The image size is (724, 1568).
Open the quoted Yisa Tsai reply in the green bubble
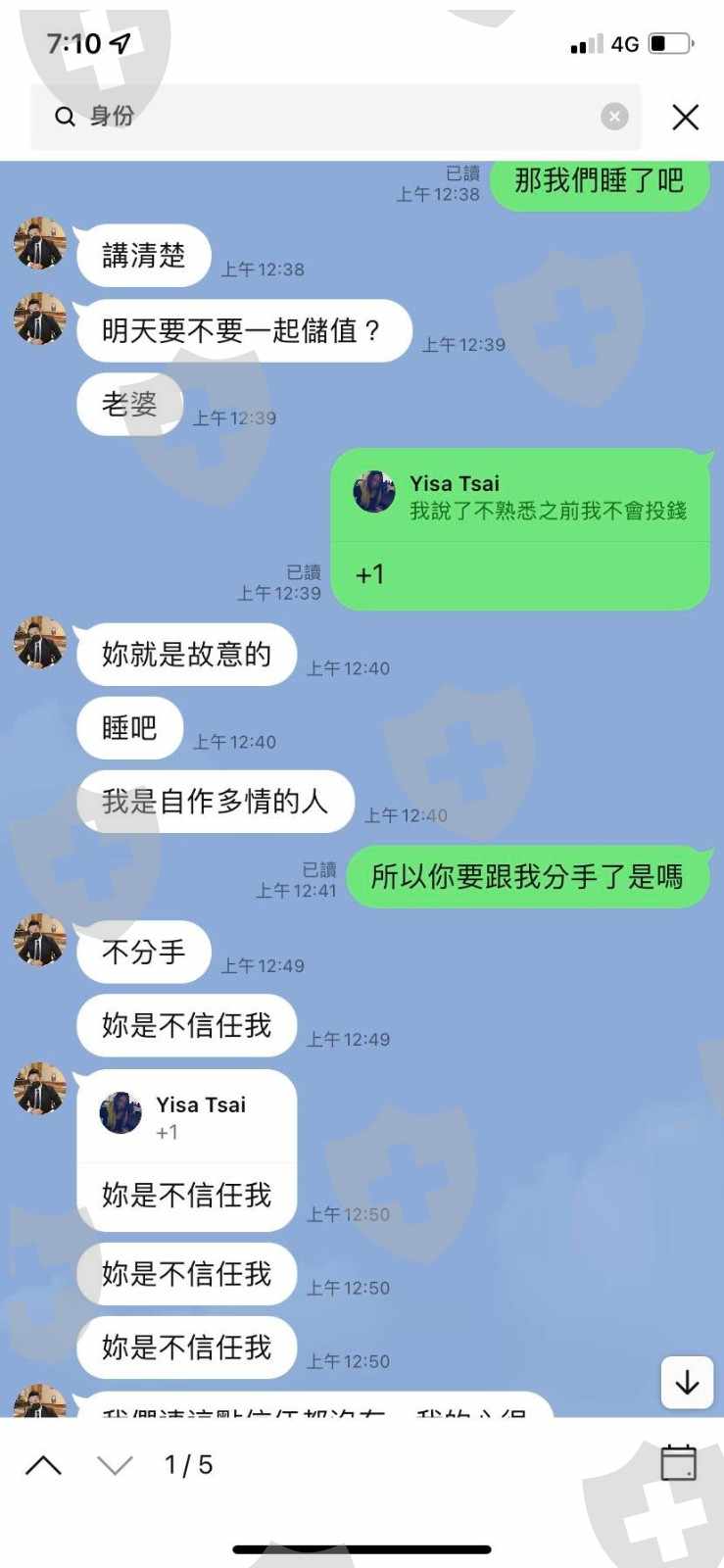(520, 495)
